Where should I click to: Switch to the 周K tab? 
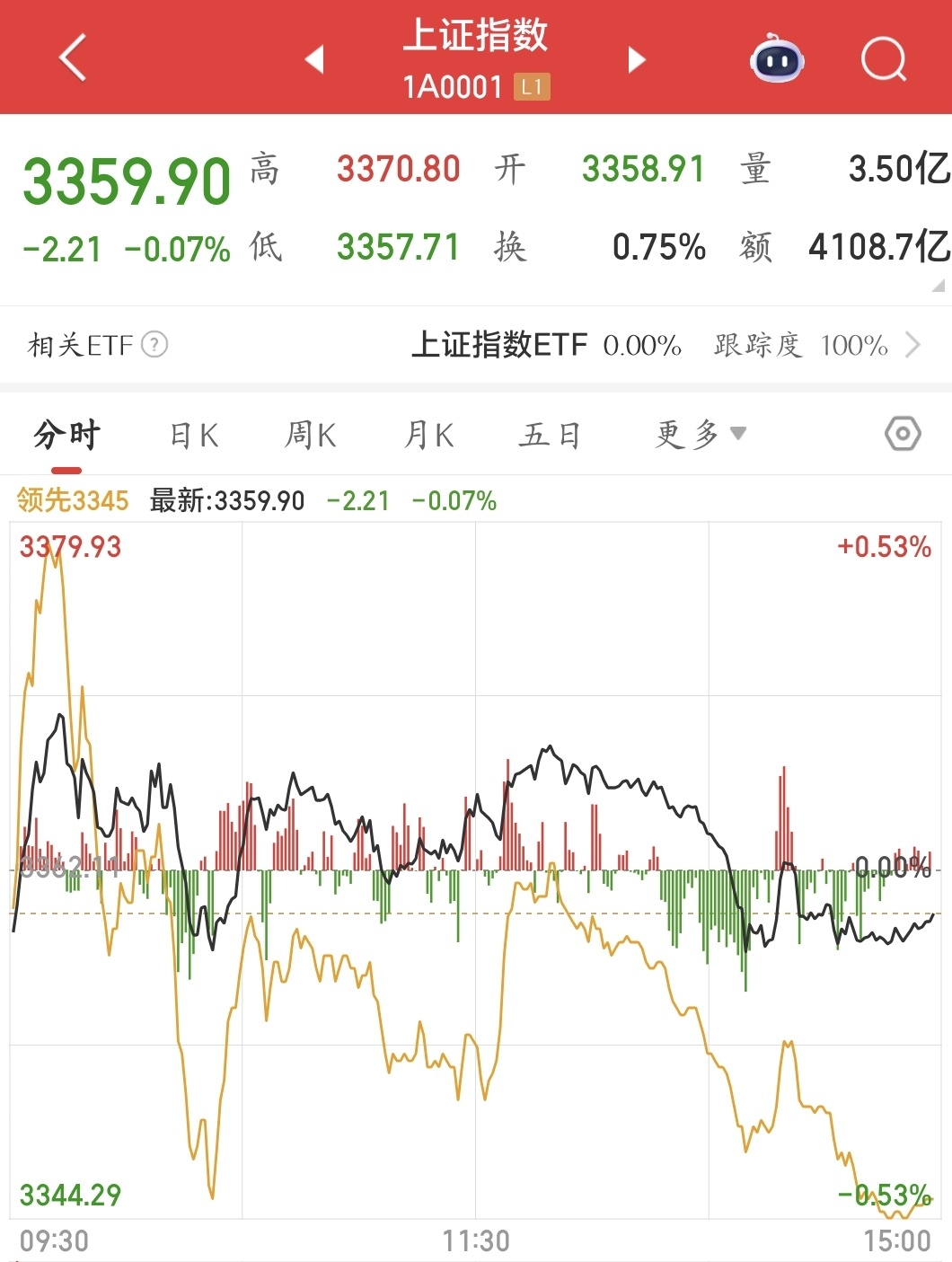(310, 436)
